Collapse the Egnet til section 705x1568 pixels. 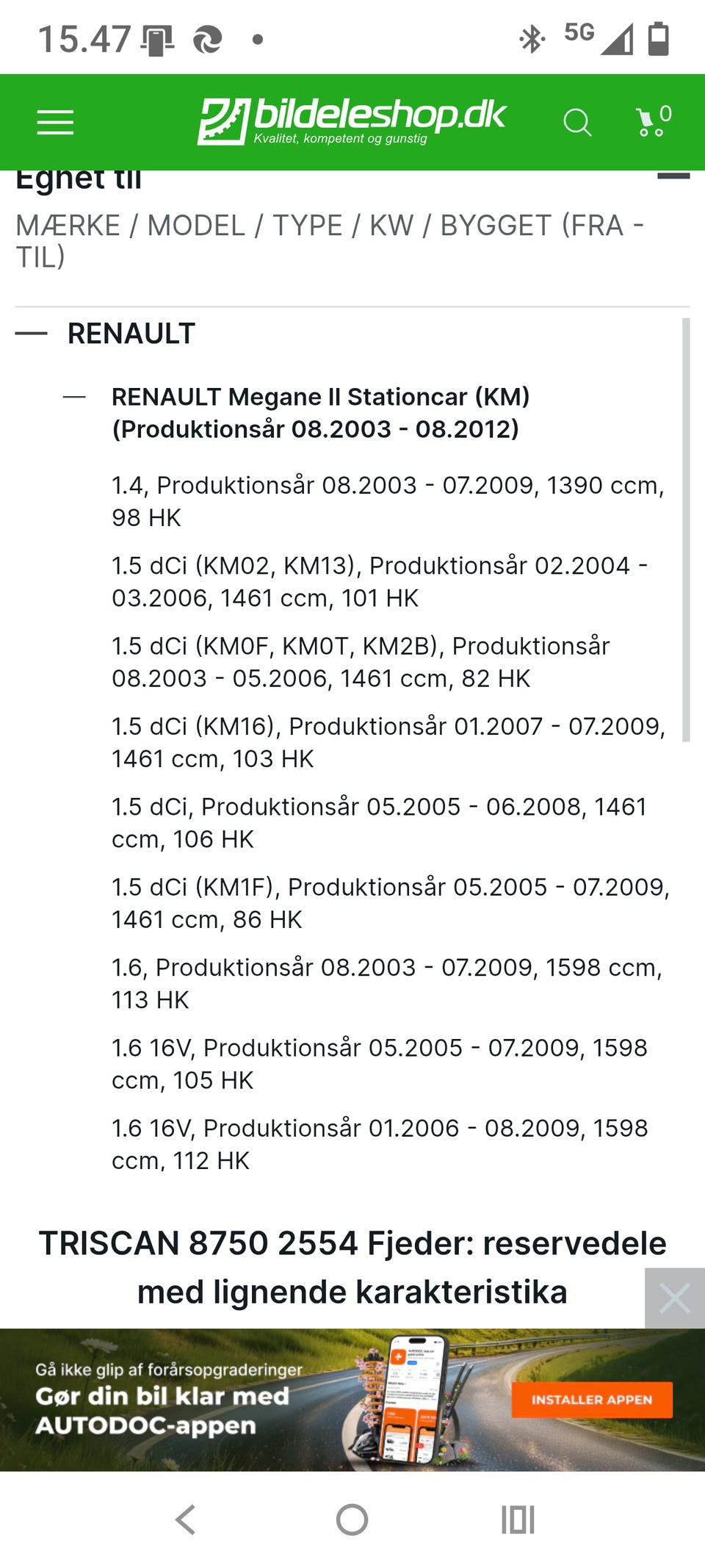click(673, 176)
